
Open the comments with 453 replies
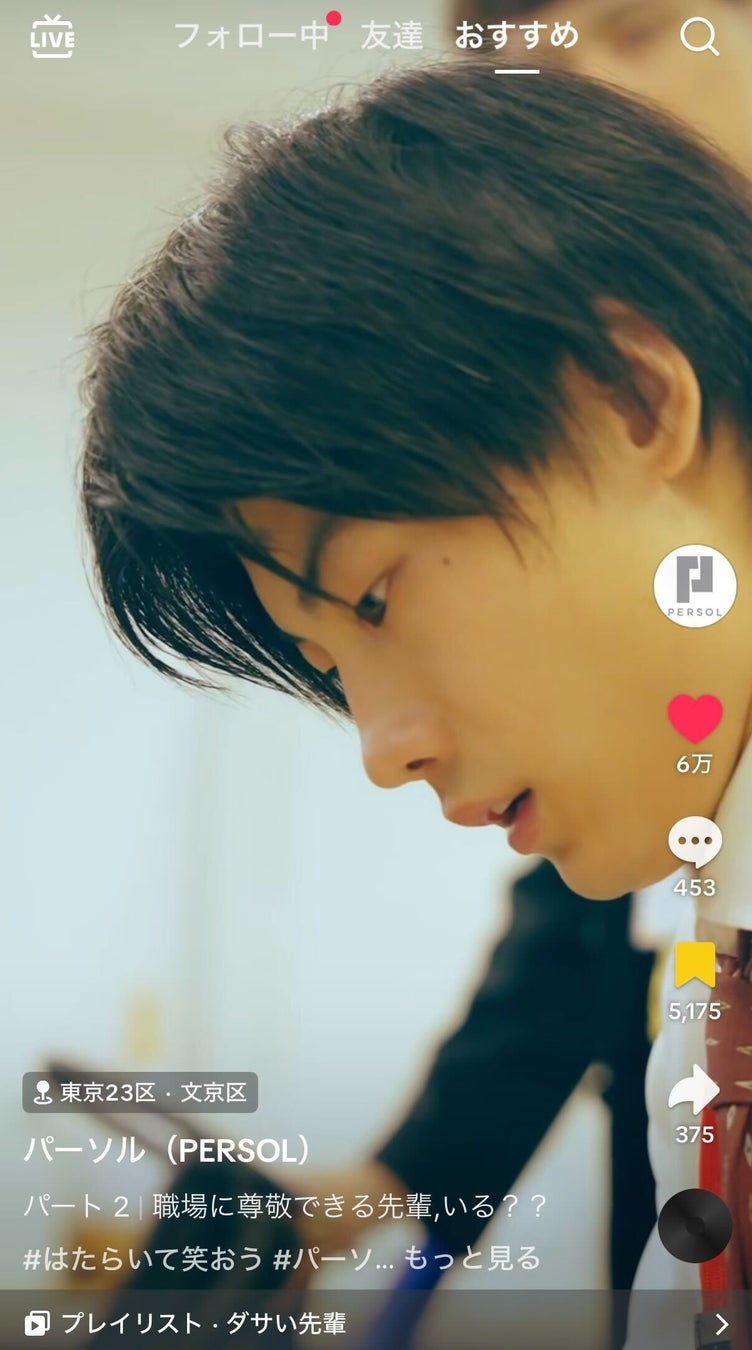[695, 843]
